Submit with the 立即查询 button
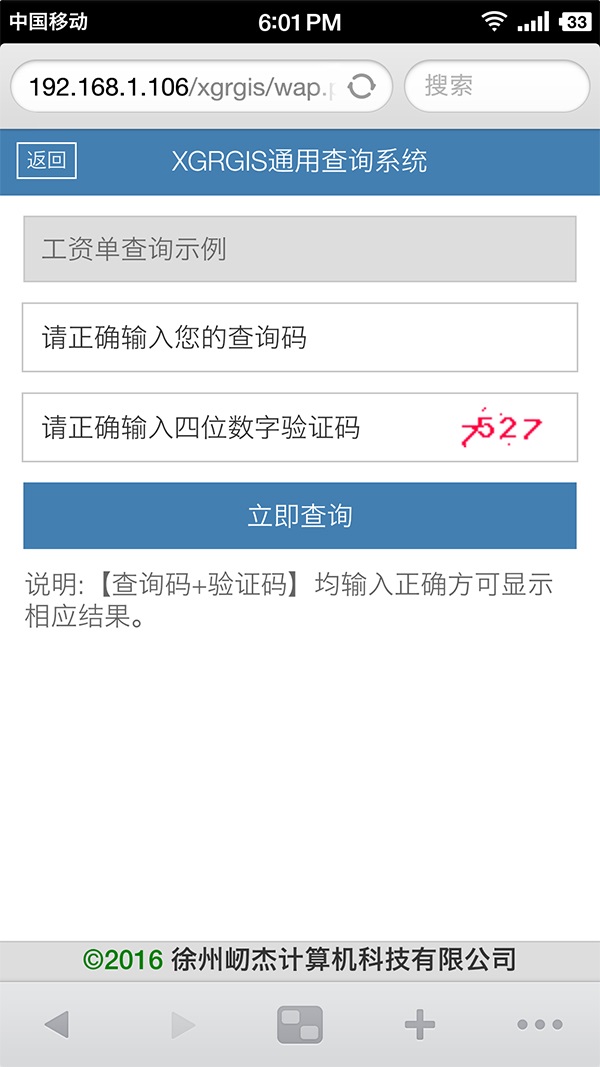Viewport: 600px width, 1067px height. click(299, 516)
